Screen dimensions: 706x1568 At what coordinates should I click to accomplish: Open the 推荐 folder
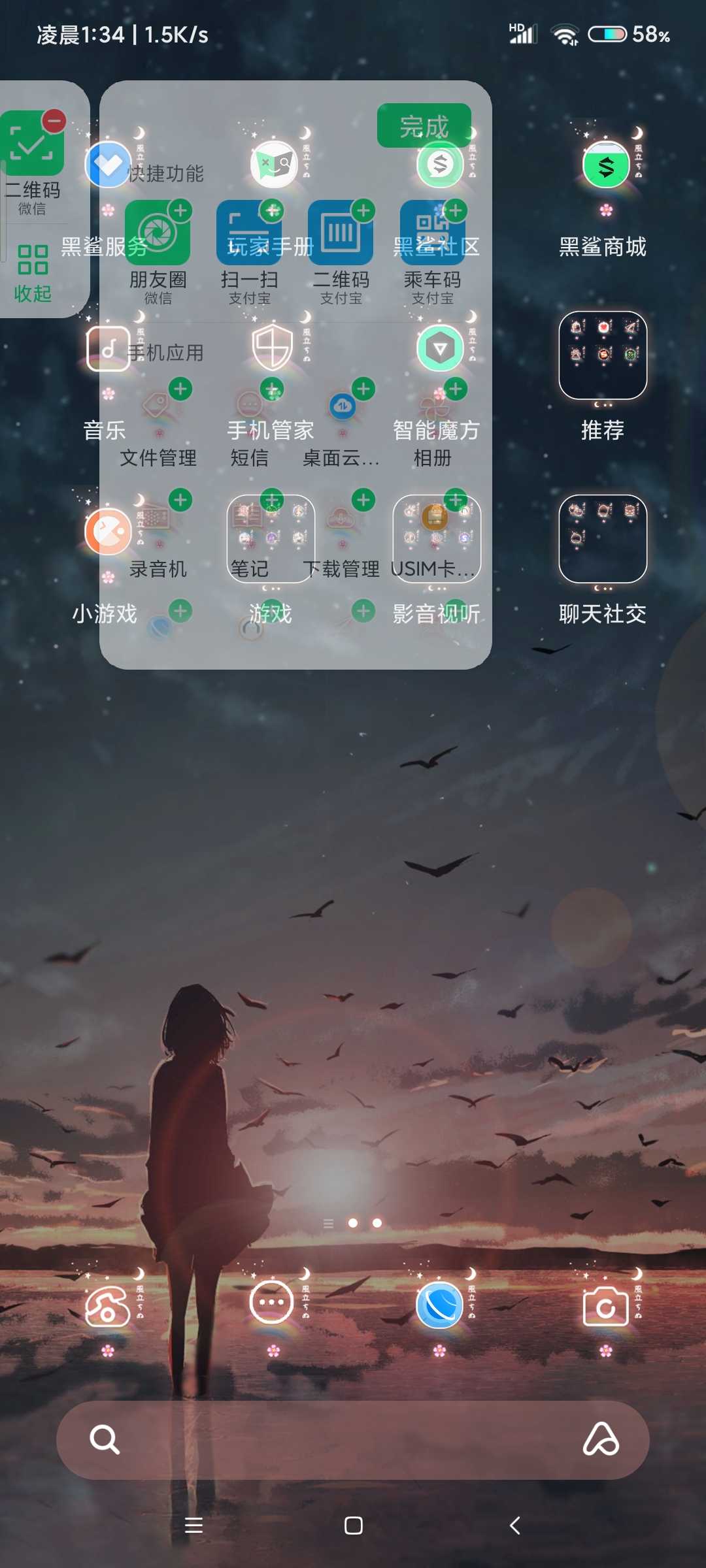pos(603,356)
